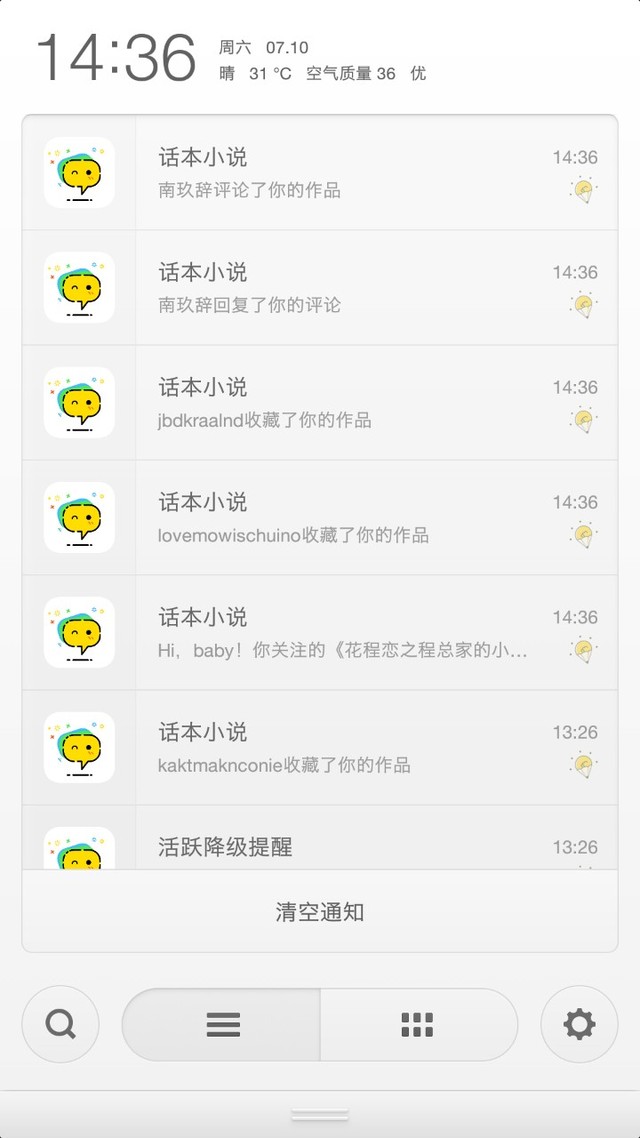
Task: Open kaktmaknconie收藏了你的作品 notification
Action: (x=320, y=748)
